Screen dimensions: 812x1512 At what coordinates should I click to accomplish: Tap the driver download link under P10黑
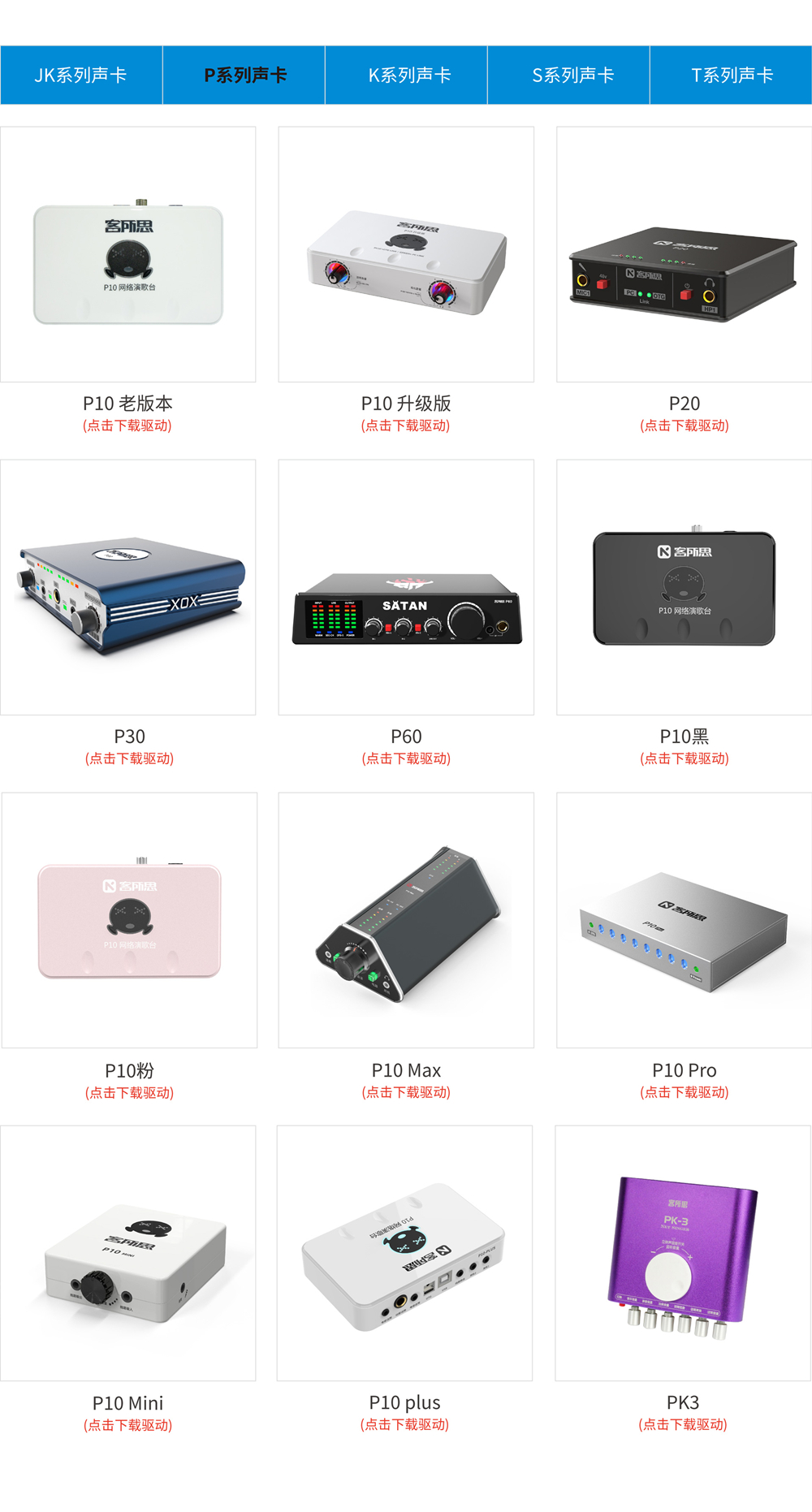684,758
